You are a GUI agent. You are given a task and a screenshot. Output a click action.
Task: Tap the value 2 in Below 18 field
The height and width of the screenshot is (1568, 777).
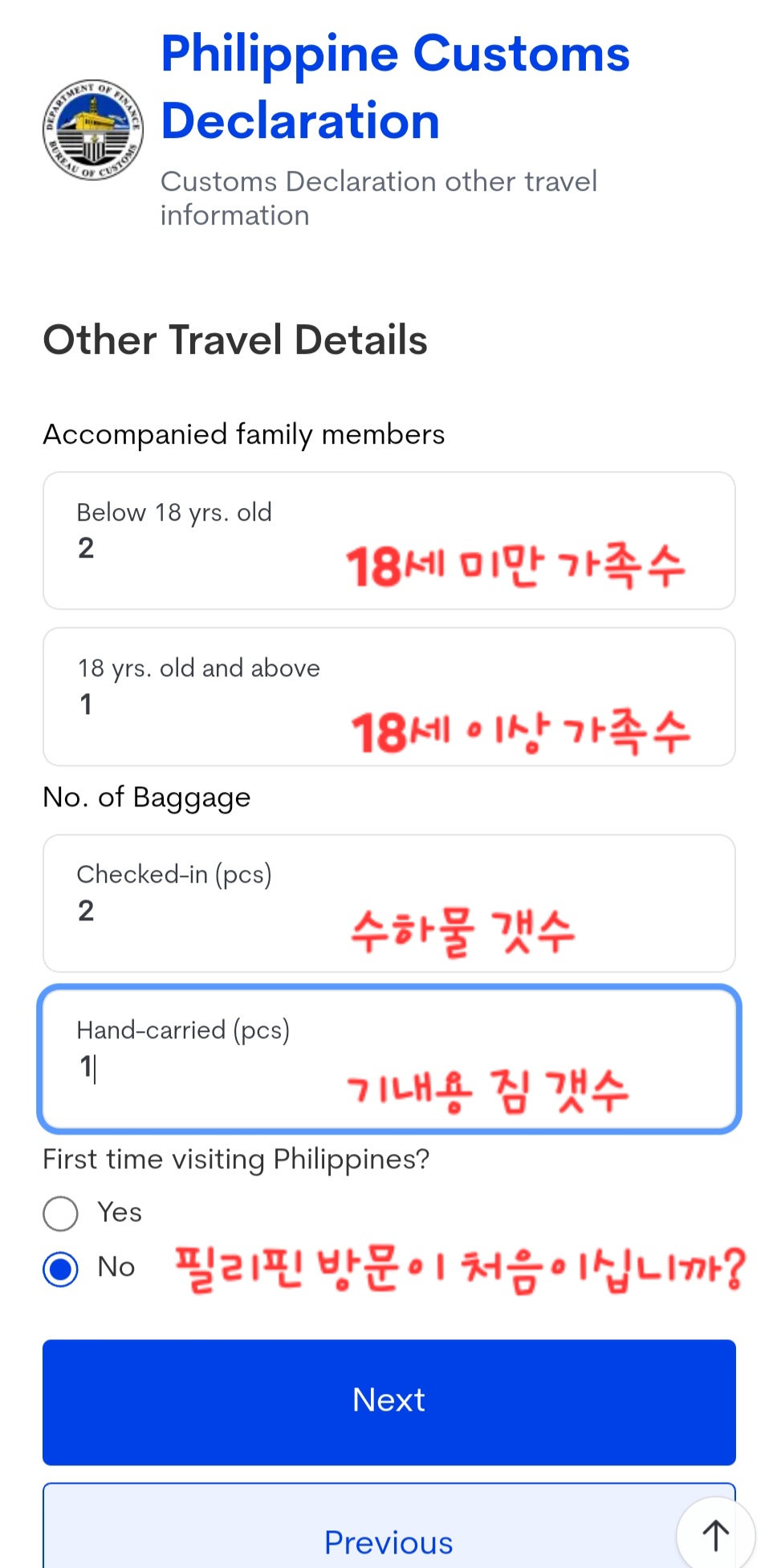point(85,548)
